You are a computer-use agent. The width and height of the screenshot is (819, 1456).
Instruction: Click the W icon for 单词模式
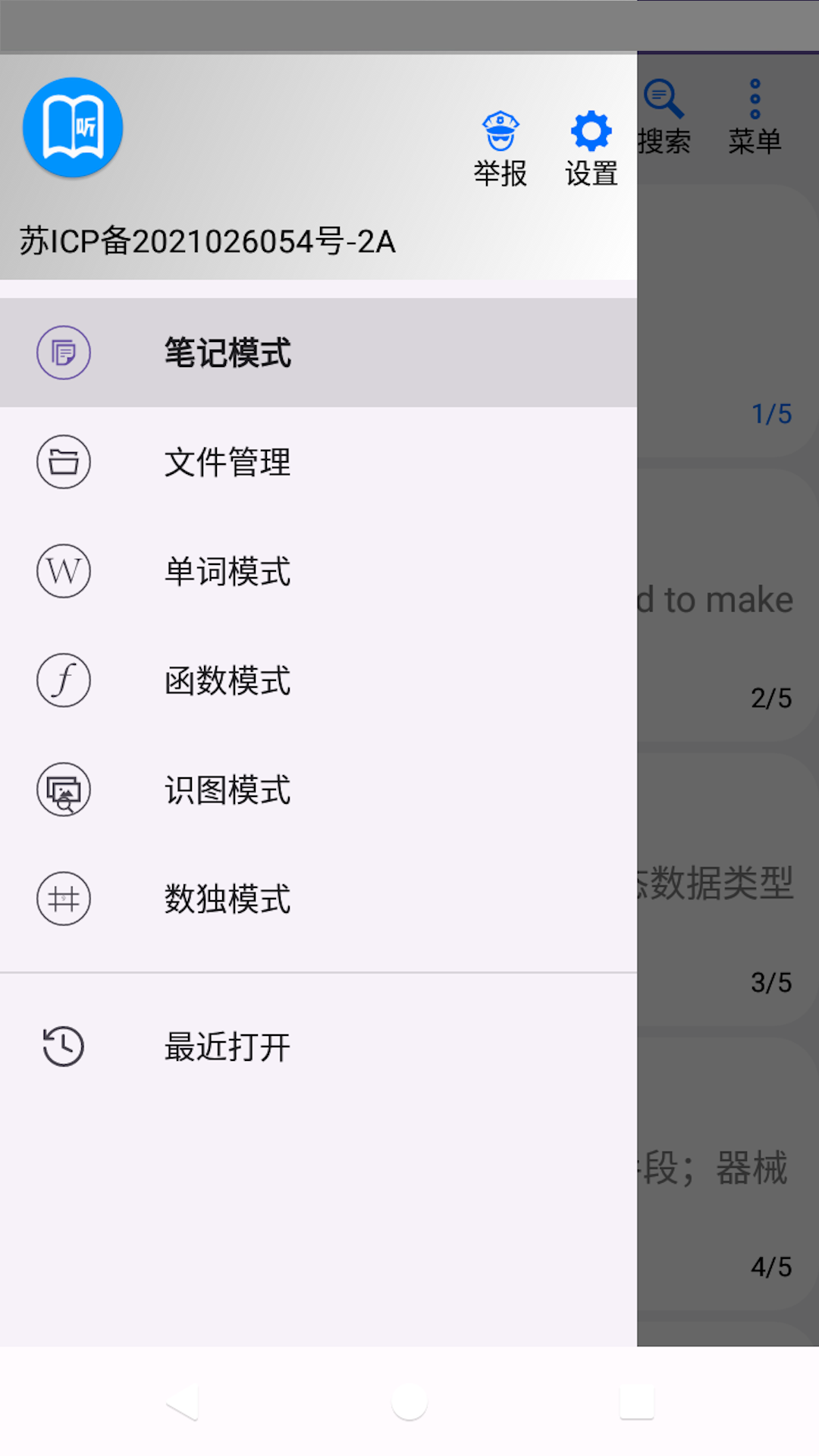click(x=64, y=571)
